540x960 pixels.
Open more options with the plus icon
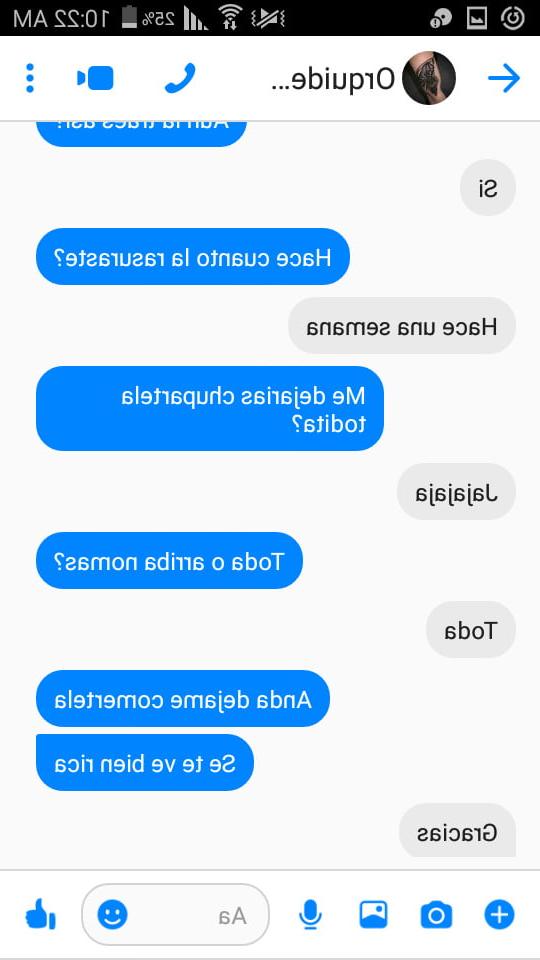pyautogui.click(x=500, y=915)
